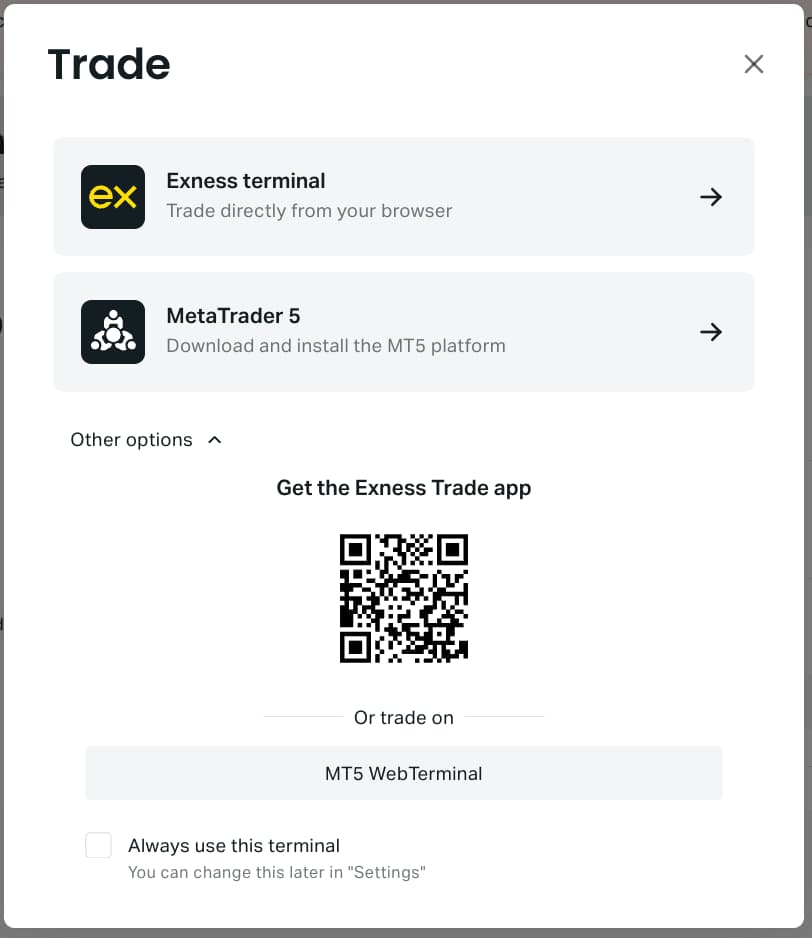The height and width of the screenshot is (938, 812).
Task: Collapse the Other options section
Action: (146, 440)
